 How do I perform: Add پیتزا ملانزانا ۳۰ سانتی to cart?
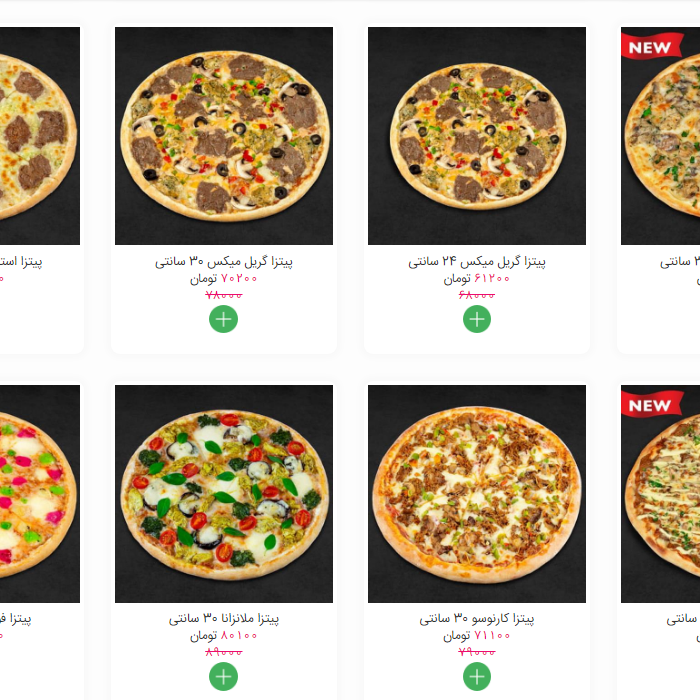pyautogui.click(x=223, y=677)
